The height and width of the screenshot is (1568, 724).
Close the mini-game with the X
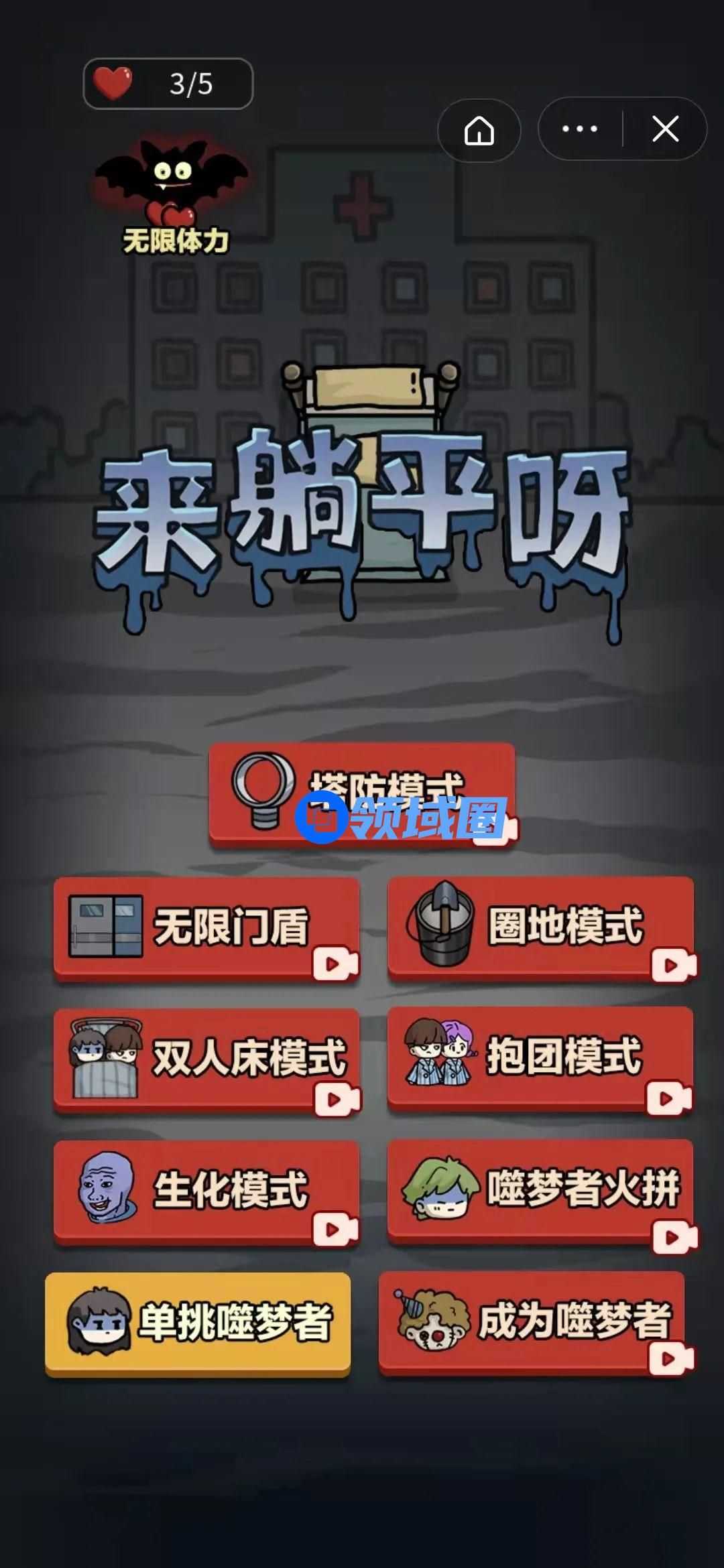coord(665,129)
